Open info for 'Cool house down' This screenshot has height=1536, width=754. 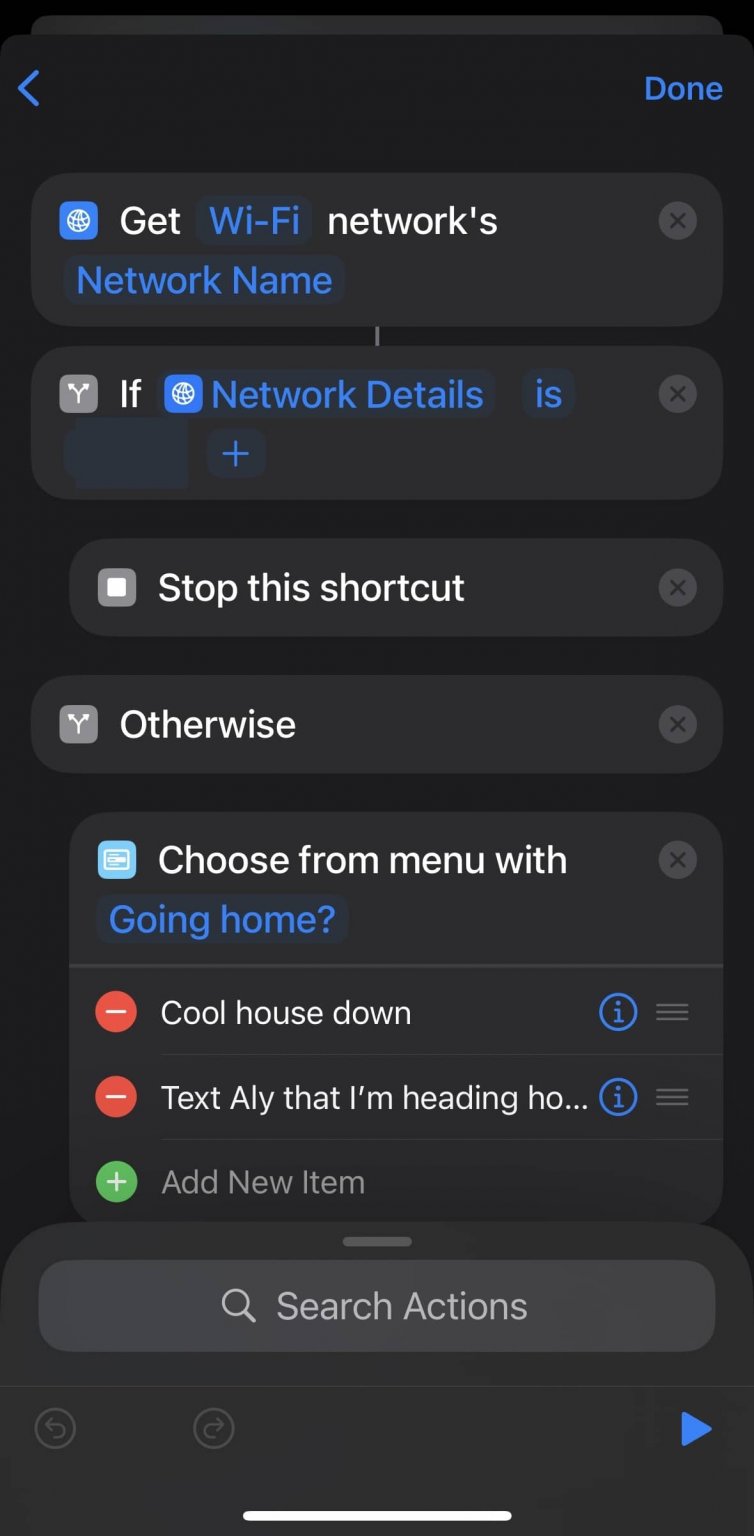617,1013
